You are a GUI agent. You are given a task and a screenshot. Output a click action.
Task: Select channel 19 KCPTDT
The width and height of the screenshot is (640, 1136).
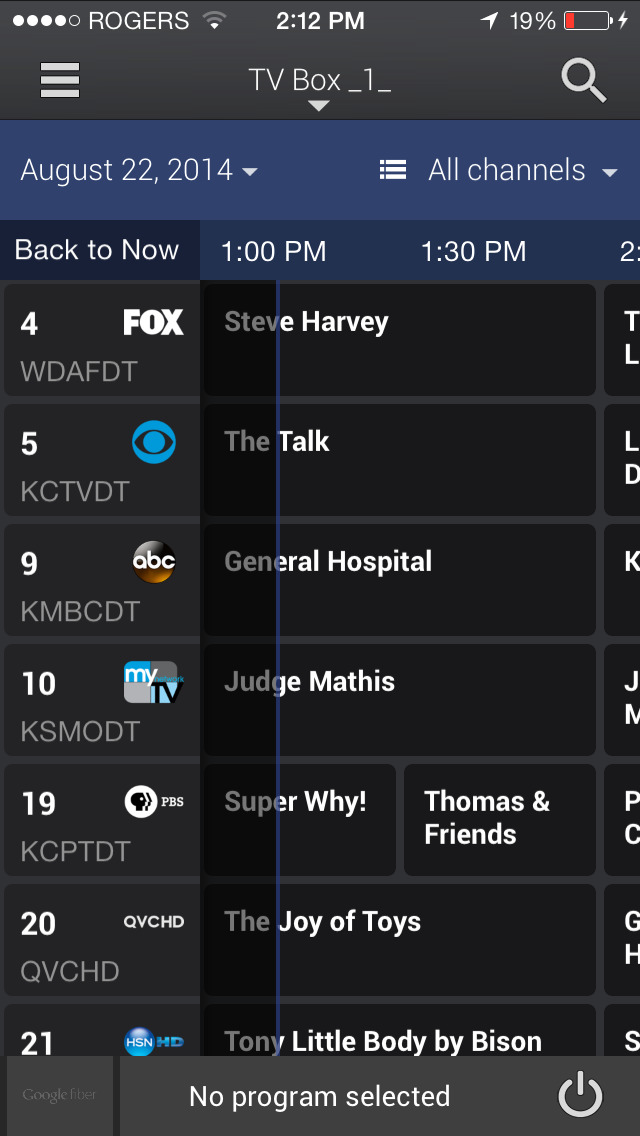101,820
